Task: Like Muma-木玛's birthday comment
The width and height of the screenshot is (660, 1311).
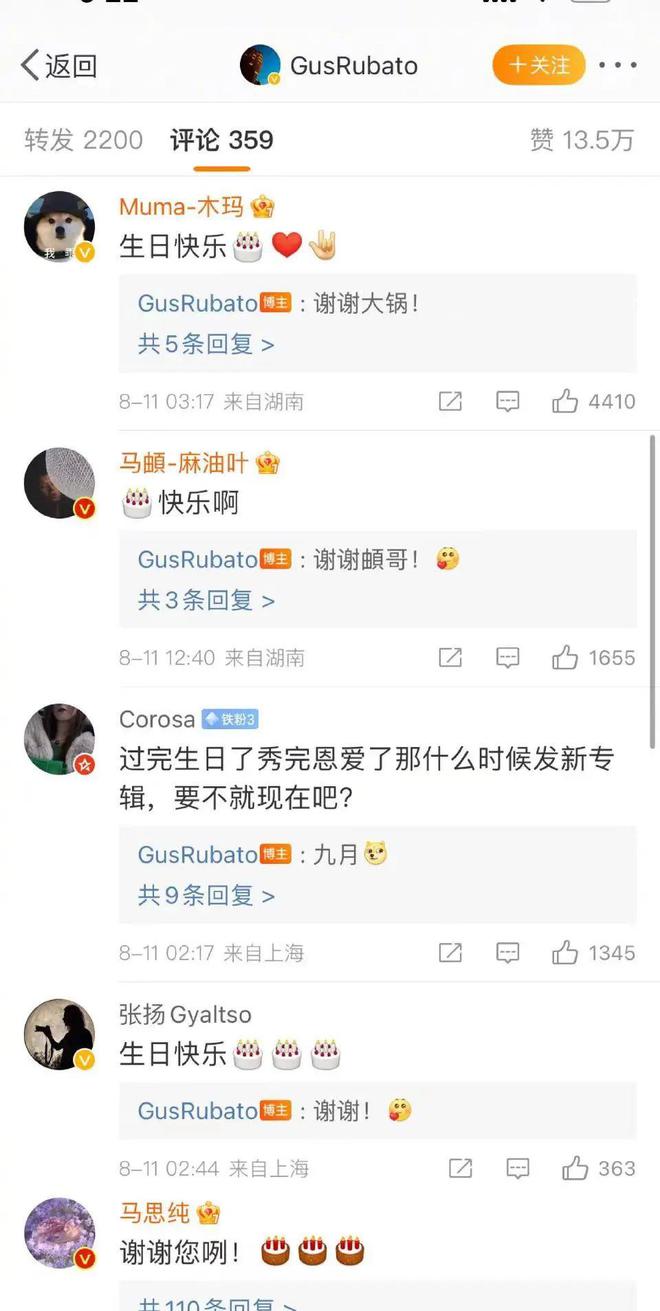Action: pyautogui.click(x=566, y=401)
